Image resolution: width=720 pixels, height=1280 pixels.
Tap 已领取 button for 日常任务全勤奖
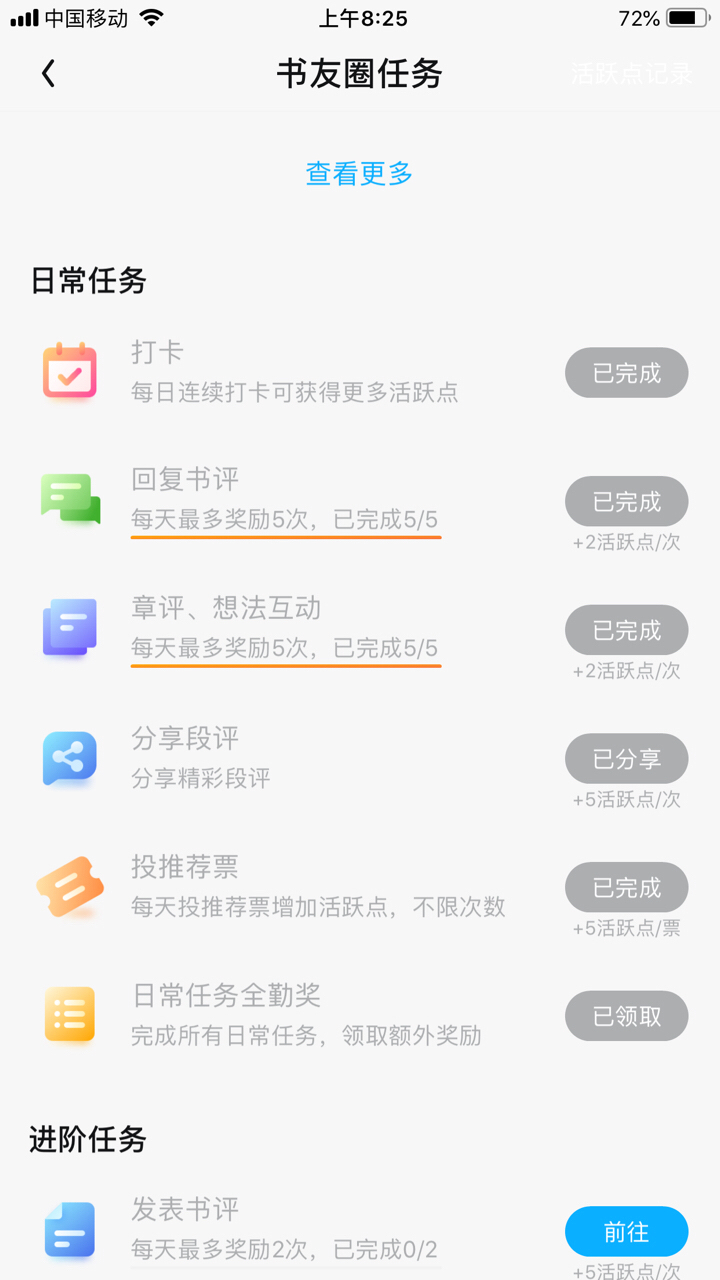coord(626,1016)
